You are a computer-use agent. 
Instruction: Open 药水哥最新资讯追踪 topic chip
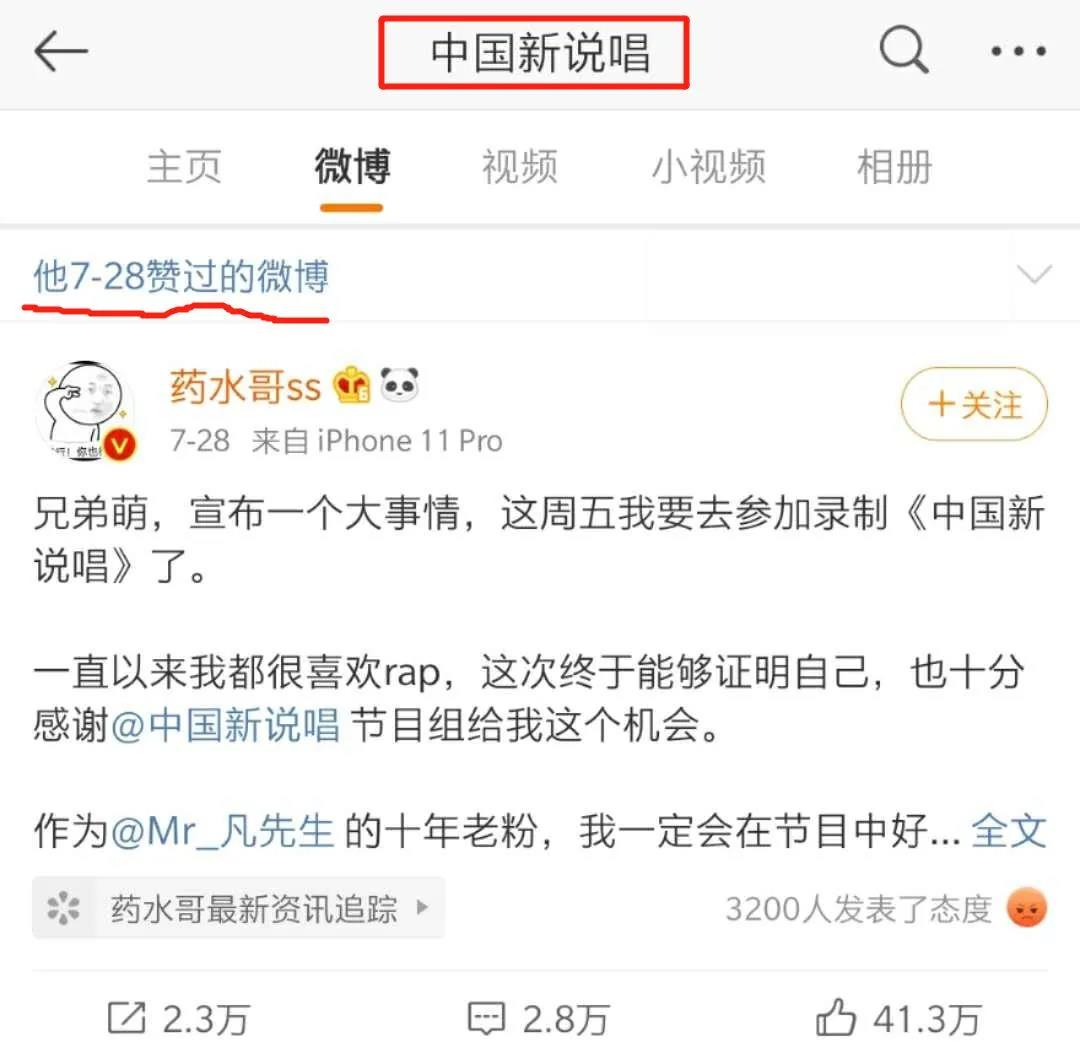pos(238,908)
